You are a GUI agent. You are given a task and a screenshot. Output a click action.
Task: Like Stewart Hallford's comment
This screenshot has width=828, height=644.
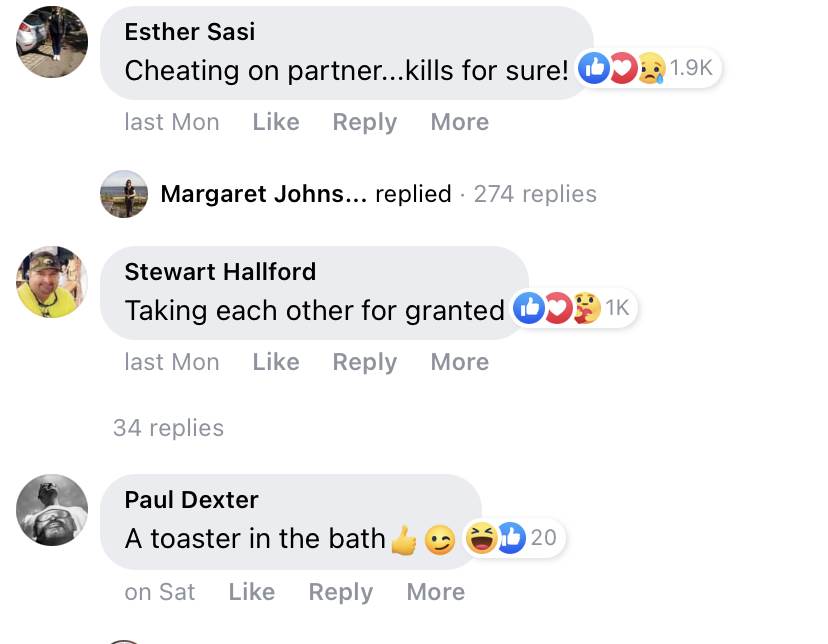(x=276, y=362)
